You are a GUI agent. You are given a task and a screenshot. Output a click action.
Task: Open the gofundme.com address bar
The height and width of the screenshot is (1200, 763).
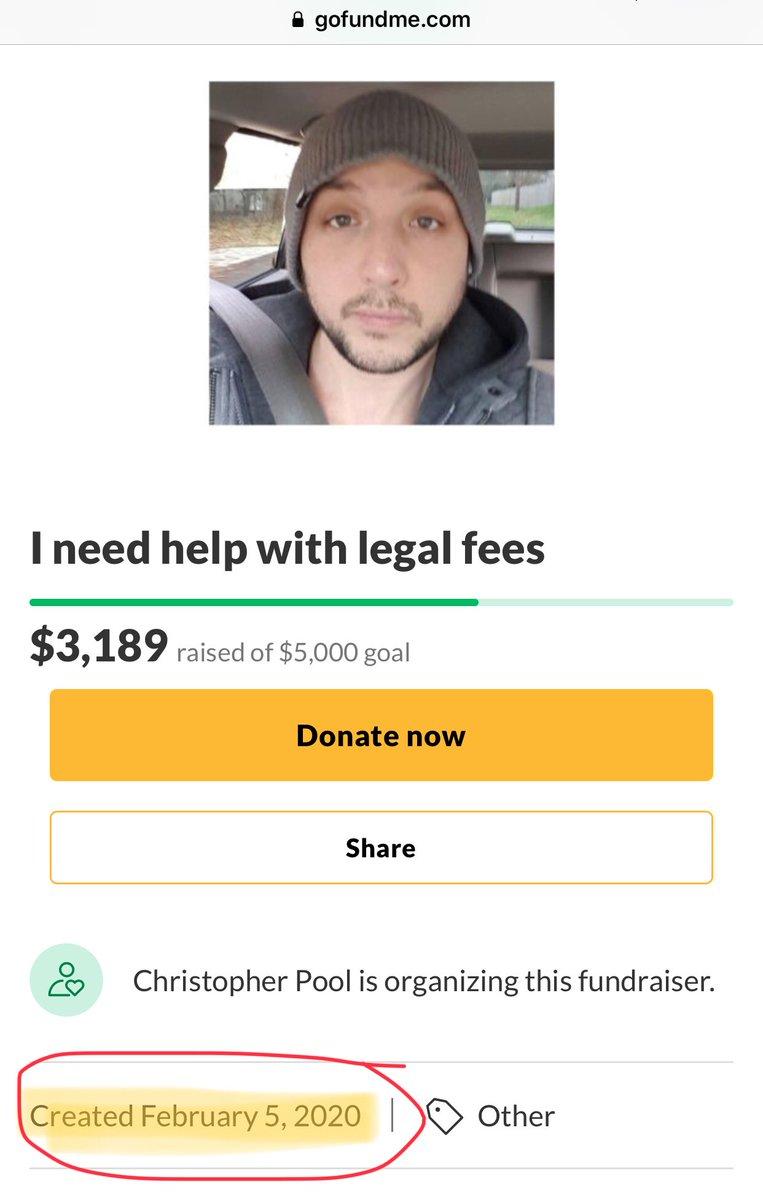pyautogui.click(x=381, y=19)
